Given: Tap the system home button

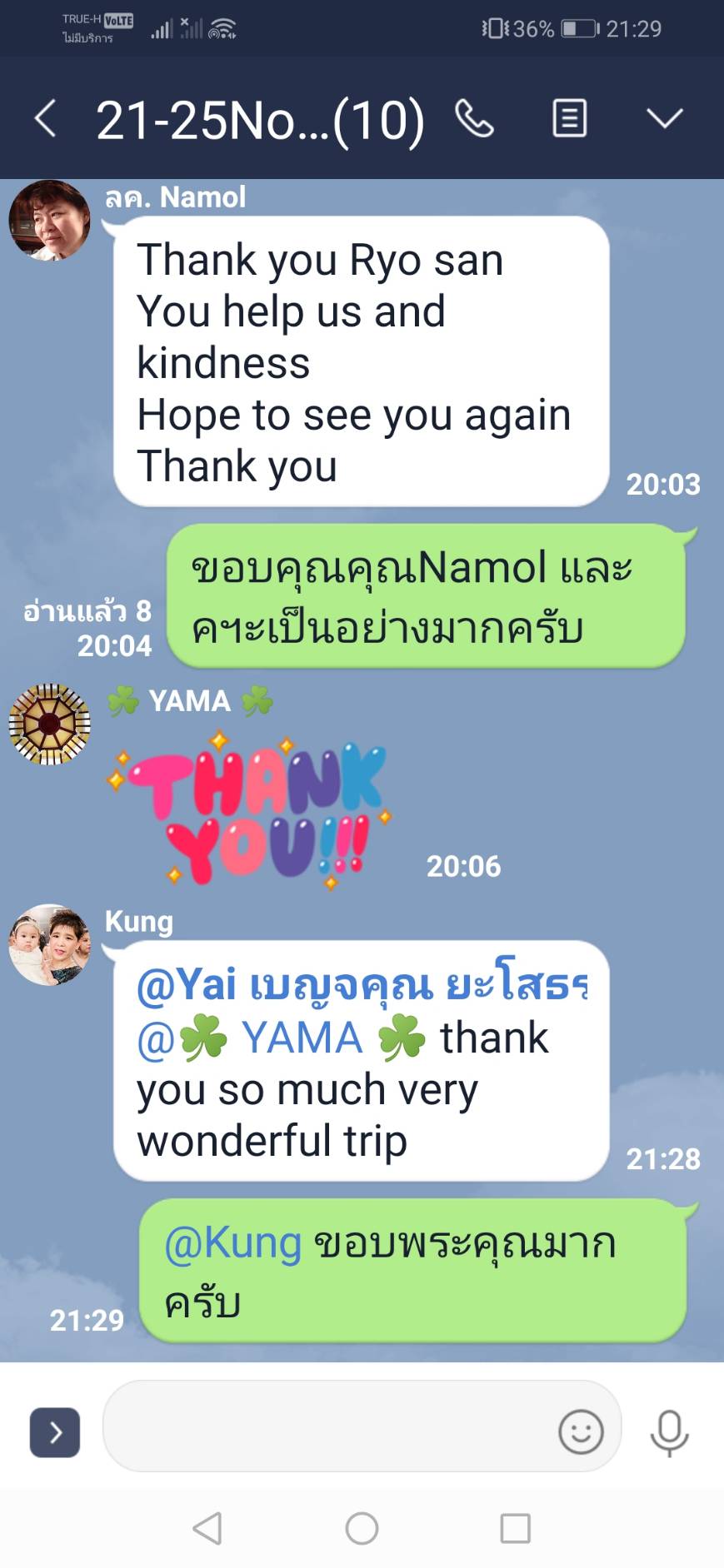Looking at the screenshot, I should 362,1528.
